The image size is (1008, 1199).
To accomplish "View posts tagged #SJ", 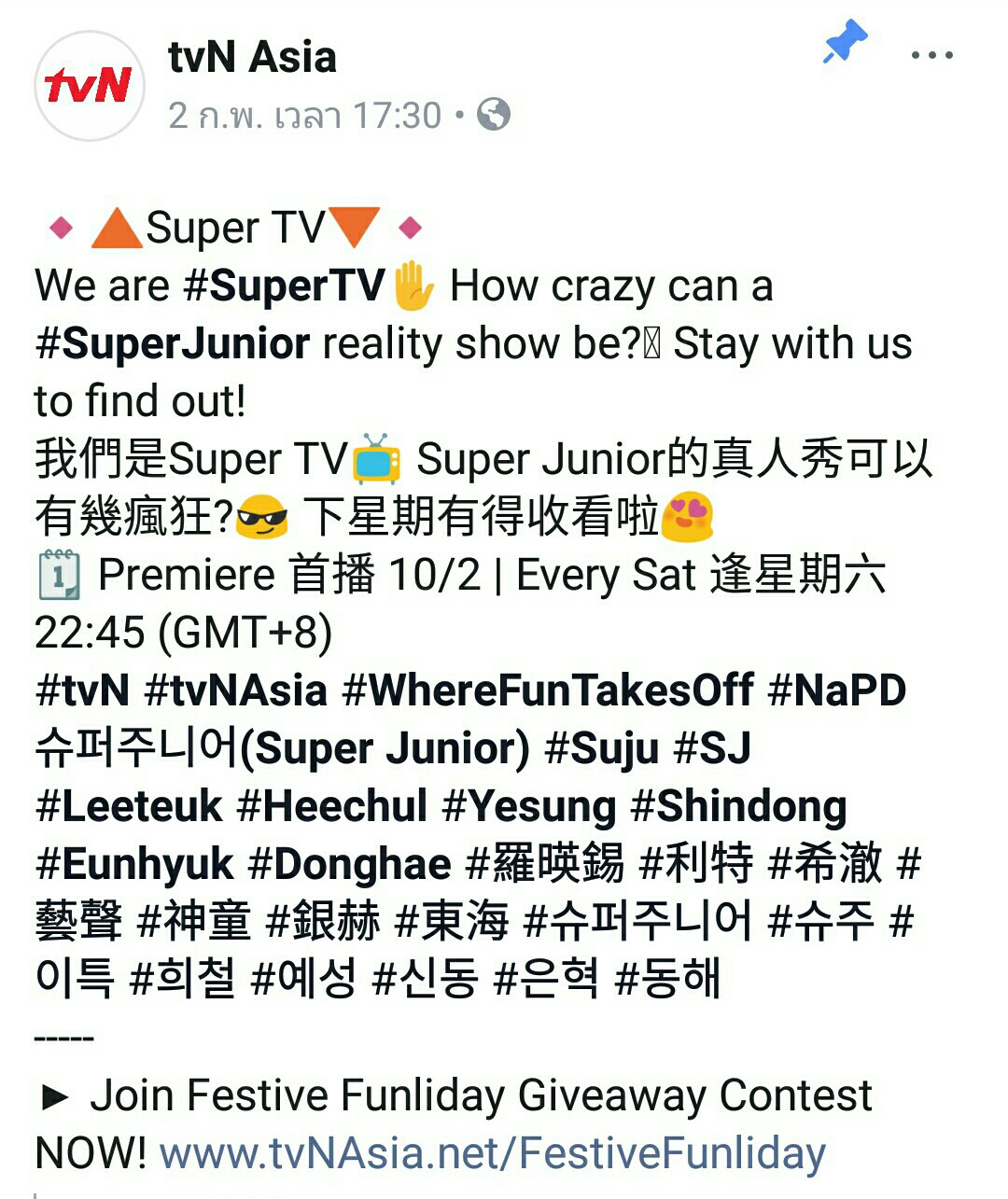I will pos(712,749).
